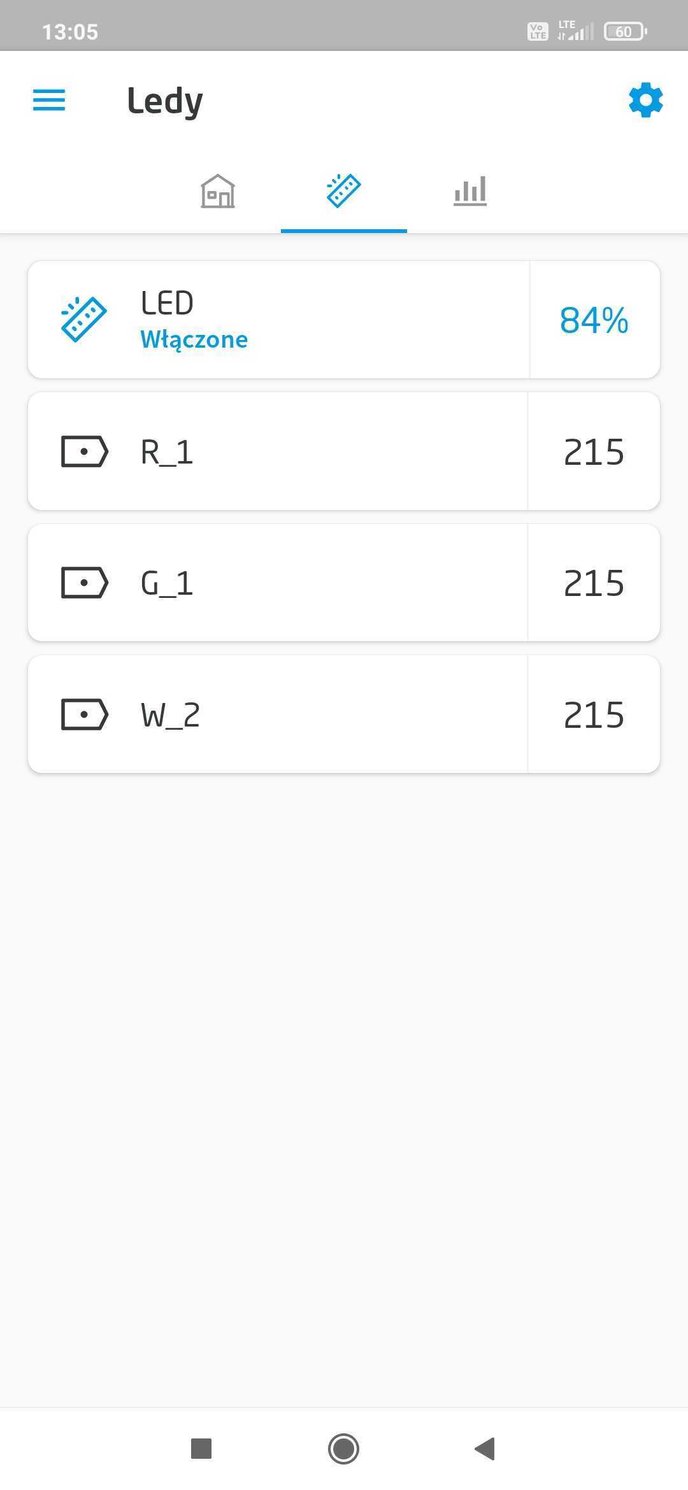688x1490 pixels.
Task: Tap the 215 value for W_2
Action: coord(594,715)
